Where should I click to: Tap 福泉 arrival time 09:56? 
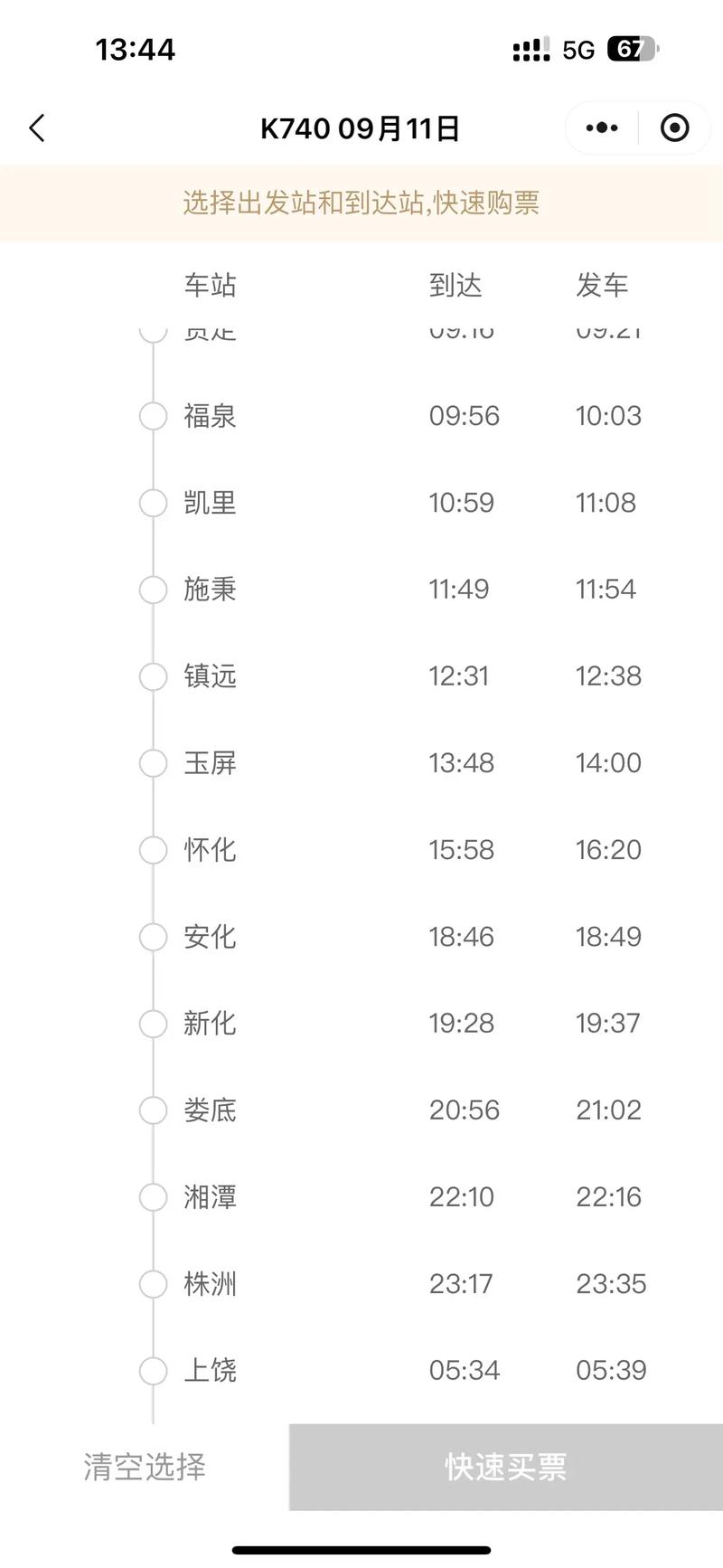click(463, 416)
